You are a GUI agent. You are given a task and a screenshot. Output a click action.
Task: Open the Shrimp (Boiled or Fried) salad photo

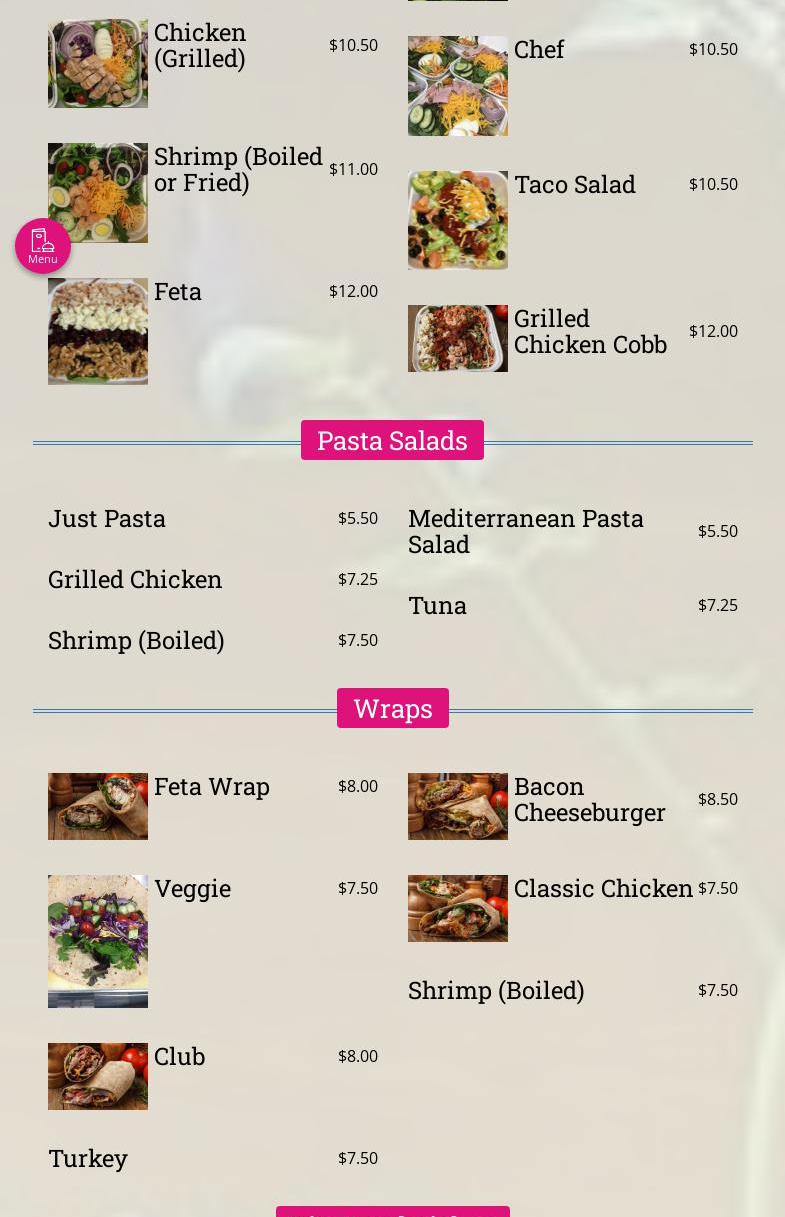[x=98, y=193]
